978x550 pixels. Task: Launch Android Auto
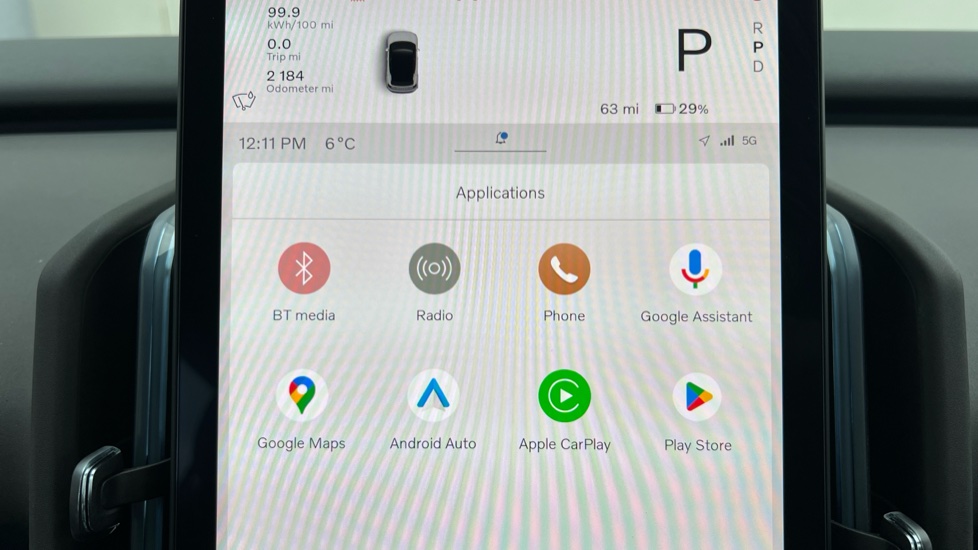(433, 395)
